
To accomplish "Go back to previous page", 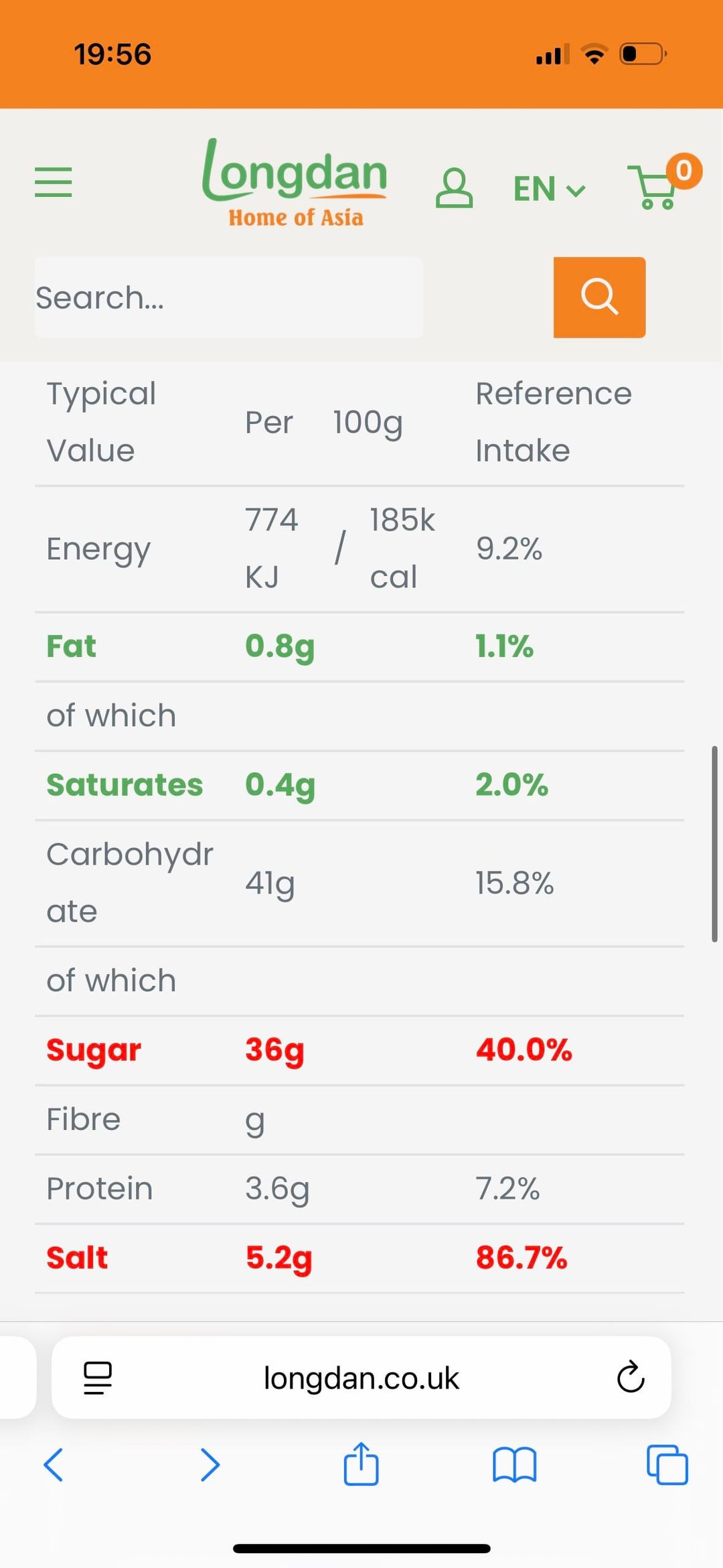I will point(54,1464).
